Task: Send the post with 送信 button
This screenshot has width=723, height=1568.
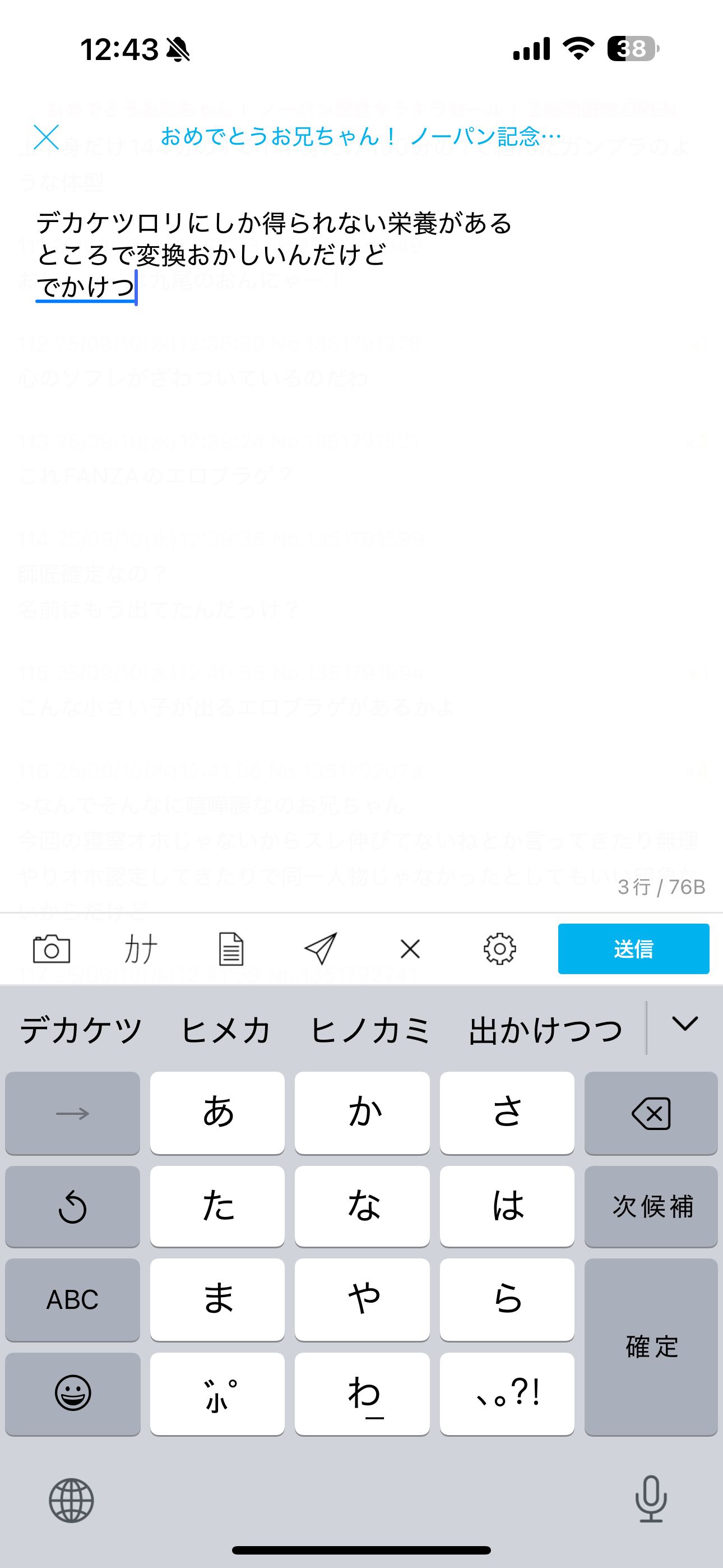Action: [x=633, y=948]
